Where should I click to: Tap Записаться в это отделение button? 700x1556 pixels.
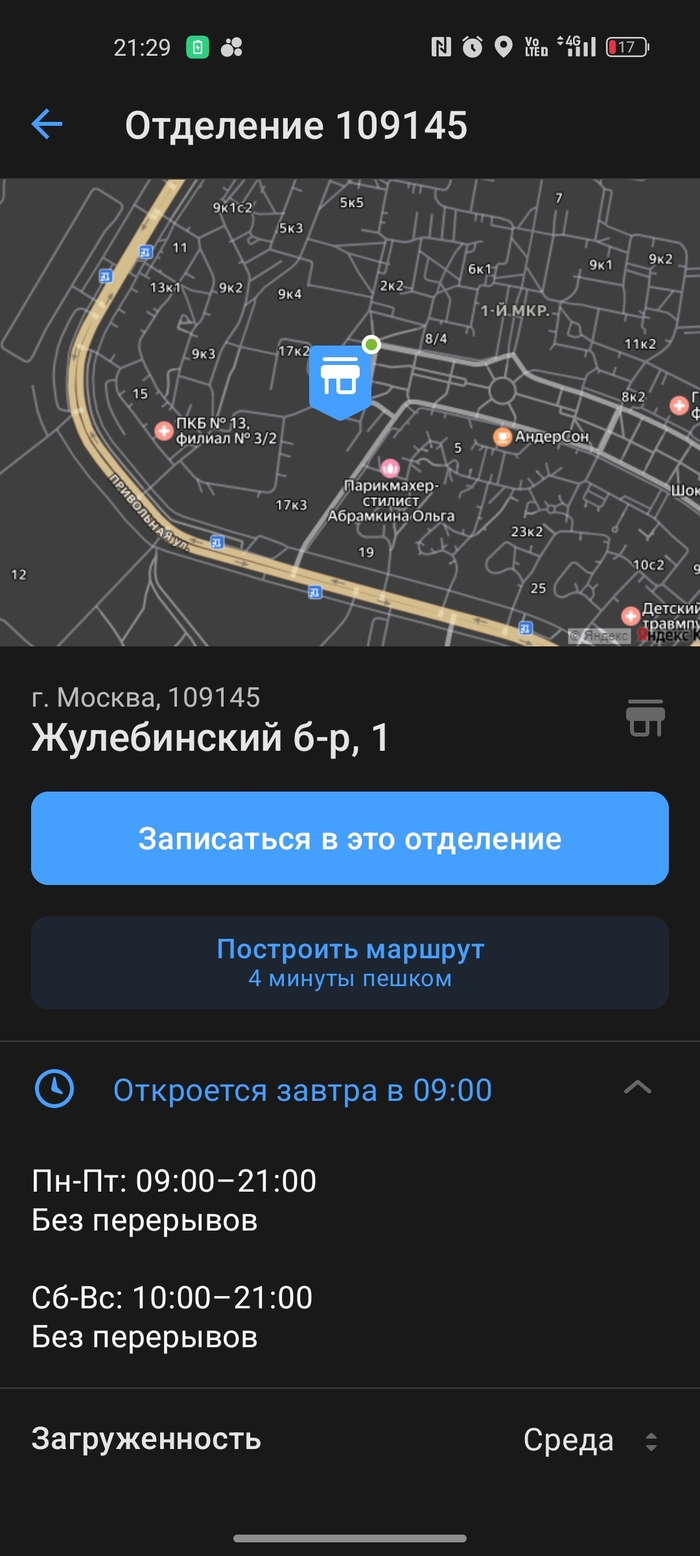[x=349, y=838]
